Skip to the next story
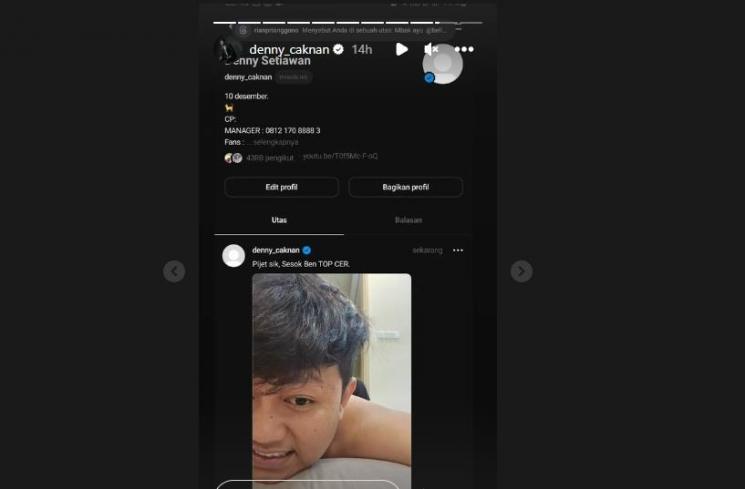This screenshot has height=489, width=745. tap(521, 271)
